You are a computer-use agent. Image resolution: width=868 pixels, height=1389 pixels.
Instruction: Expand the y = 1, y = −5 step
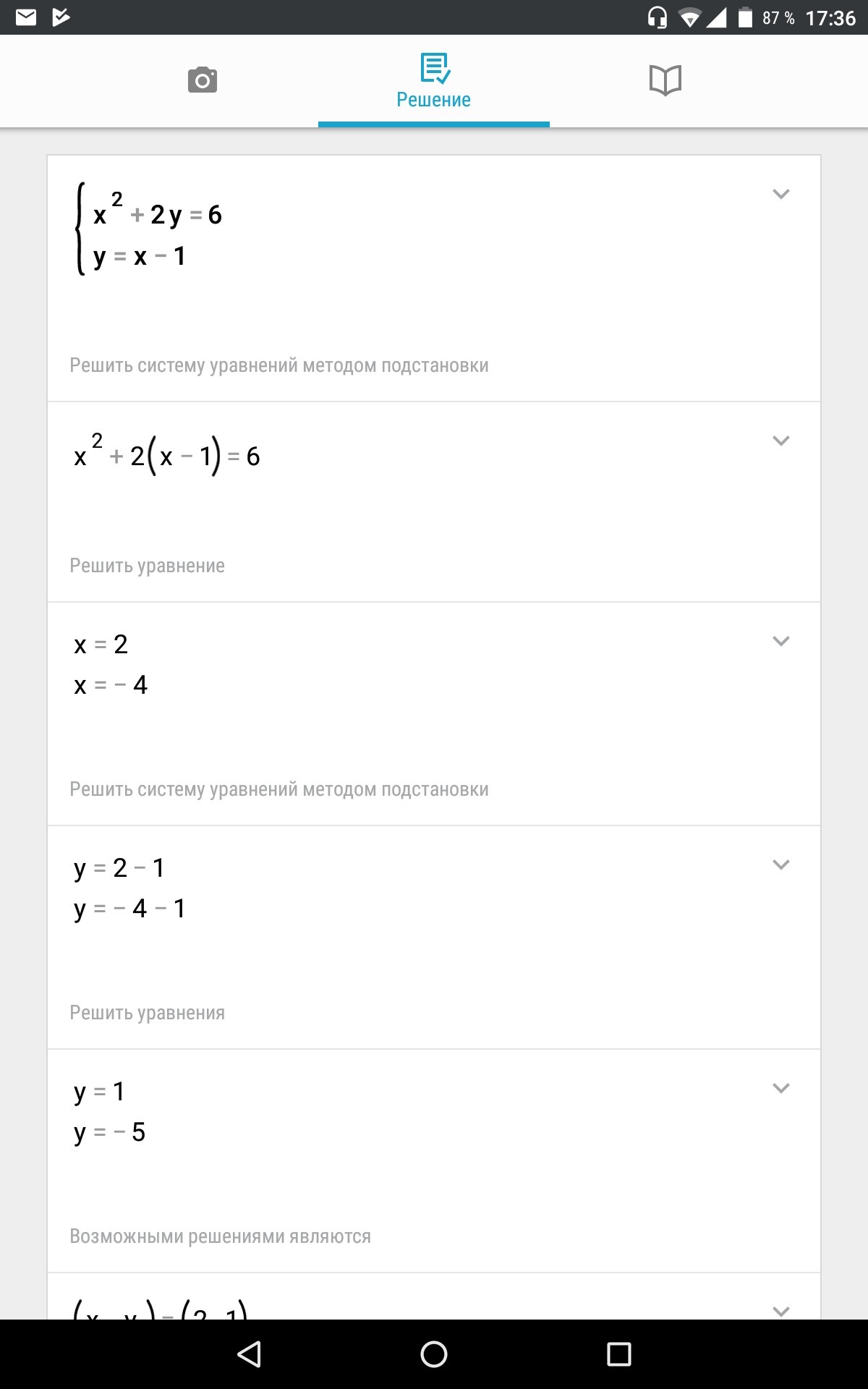click(x=780, y=1088)
